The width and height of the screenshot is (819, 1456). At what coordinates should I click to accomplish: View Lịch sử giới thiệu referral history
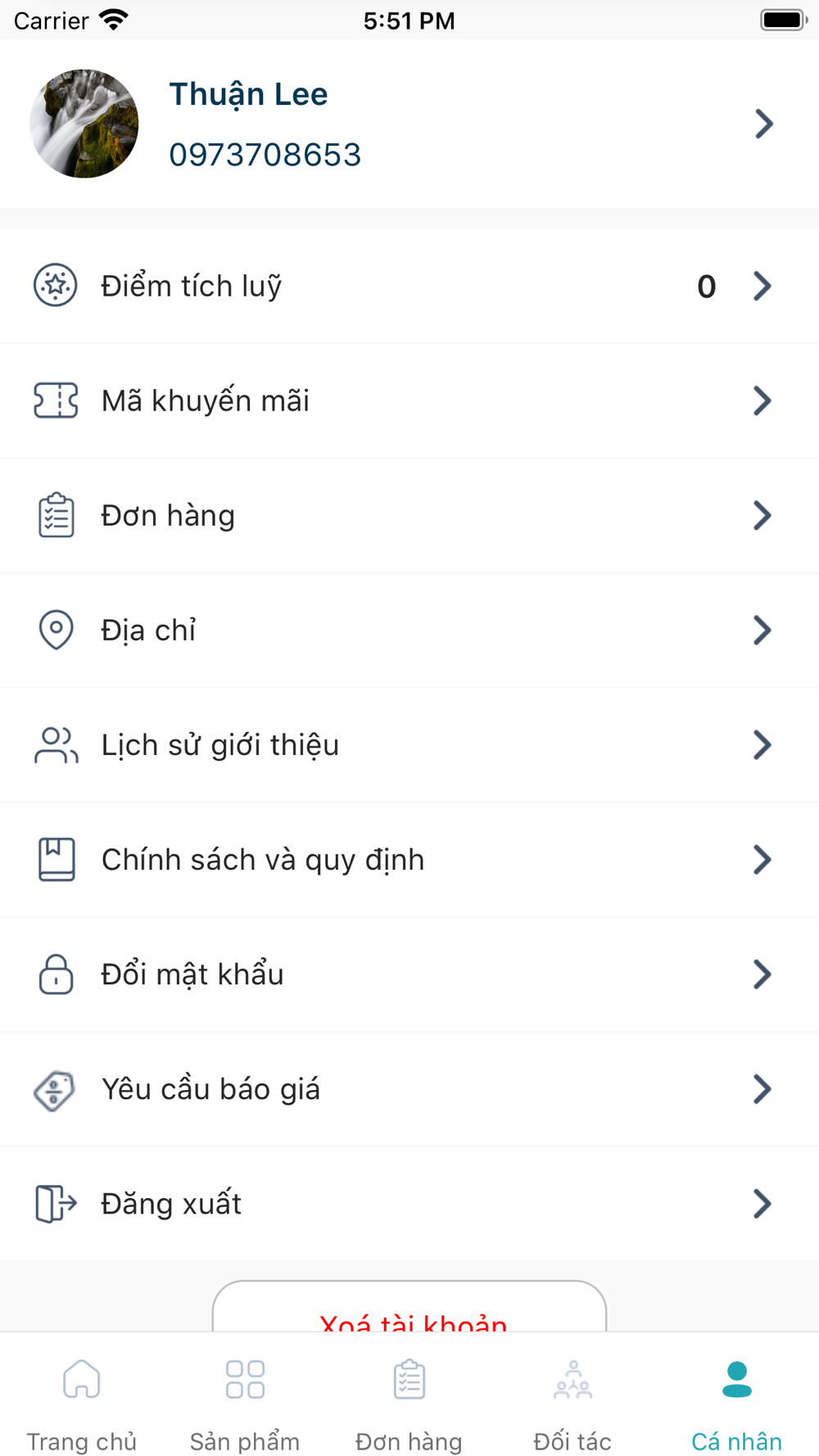point(409,744)
